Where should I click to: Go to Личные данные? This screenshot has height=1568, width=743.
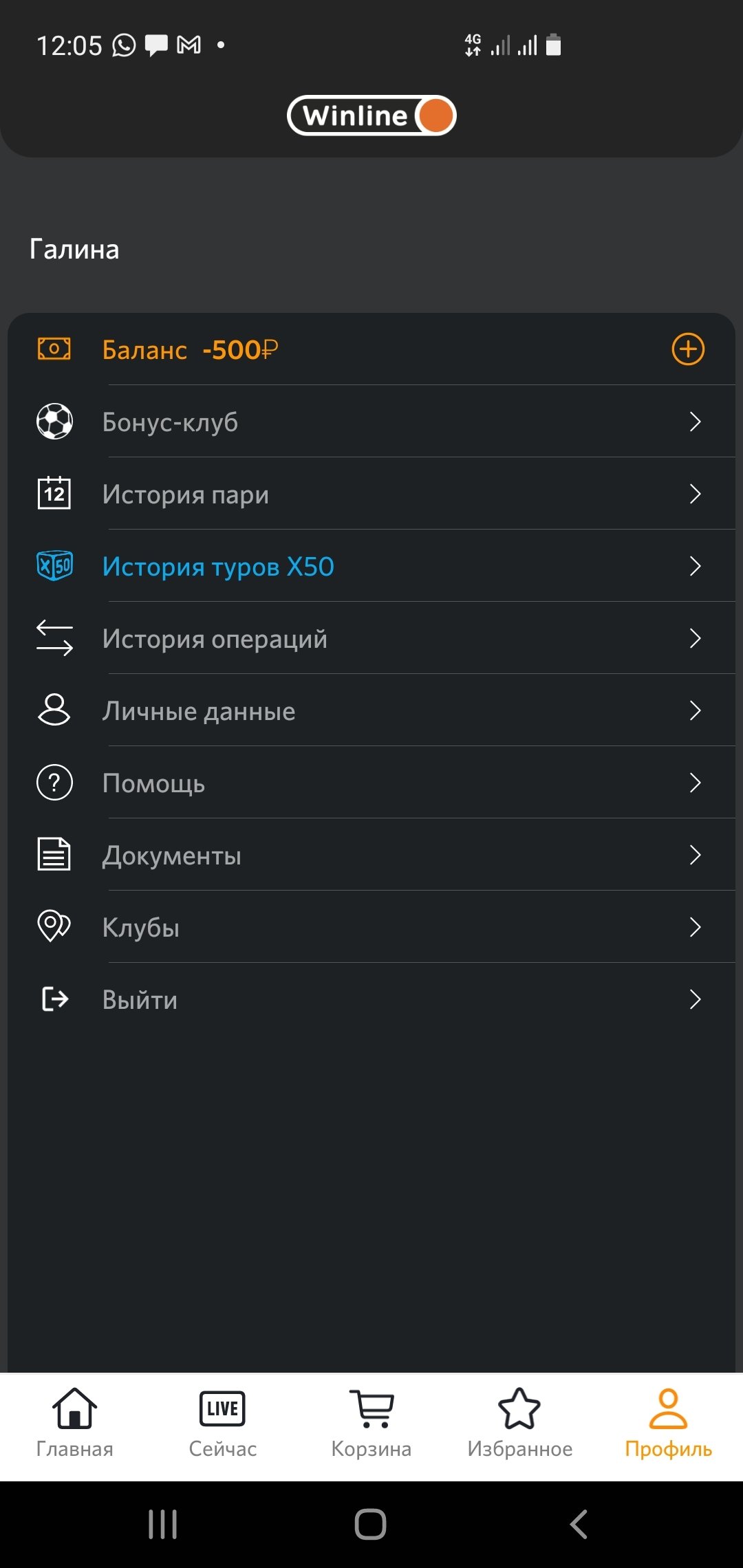(371, 710)
